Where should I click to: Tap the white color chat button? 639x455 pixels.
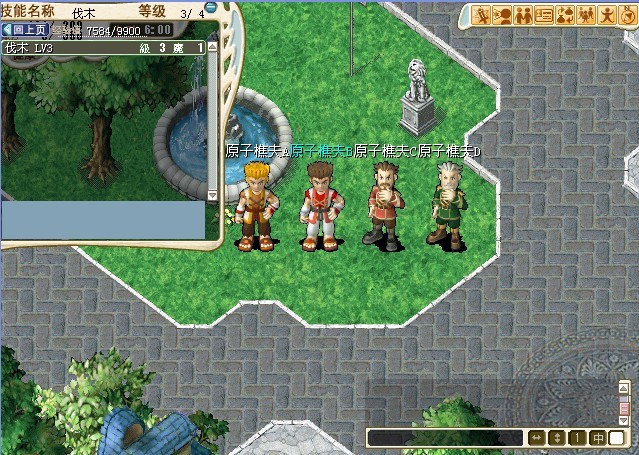[618, 438]
